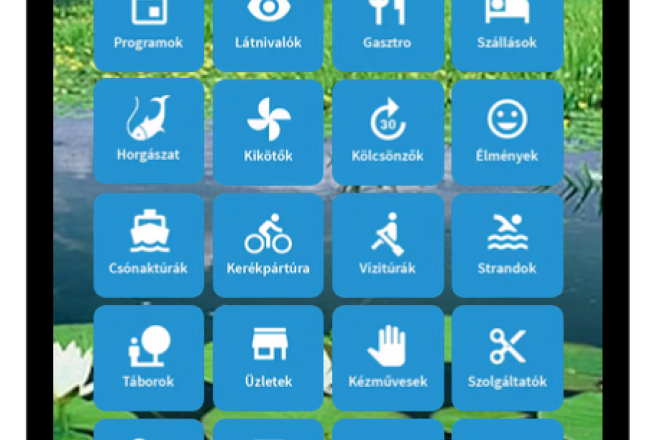Select Kikötők tile
The image size is (660, 440).
point(268,132)
